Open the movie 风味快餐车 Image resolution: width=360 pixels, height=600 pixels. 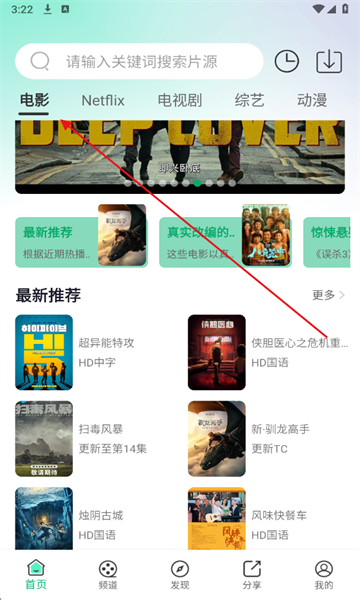pos(268,519)
